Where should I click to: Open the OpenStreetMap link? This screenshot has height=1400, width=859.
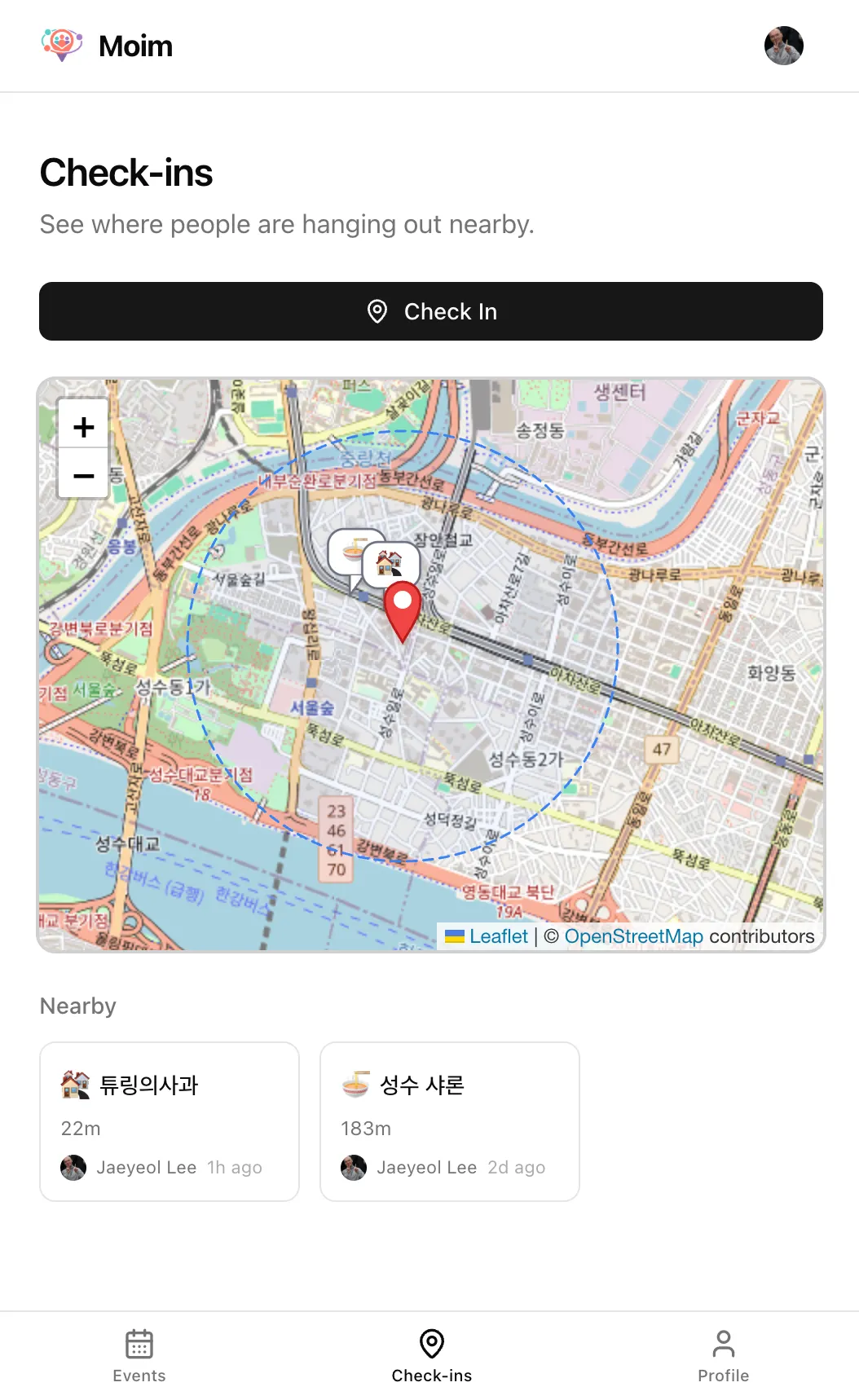pyautogui.click(x=633, y=936)
